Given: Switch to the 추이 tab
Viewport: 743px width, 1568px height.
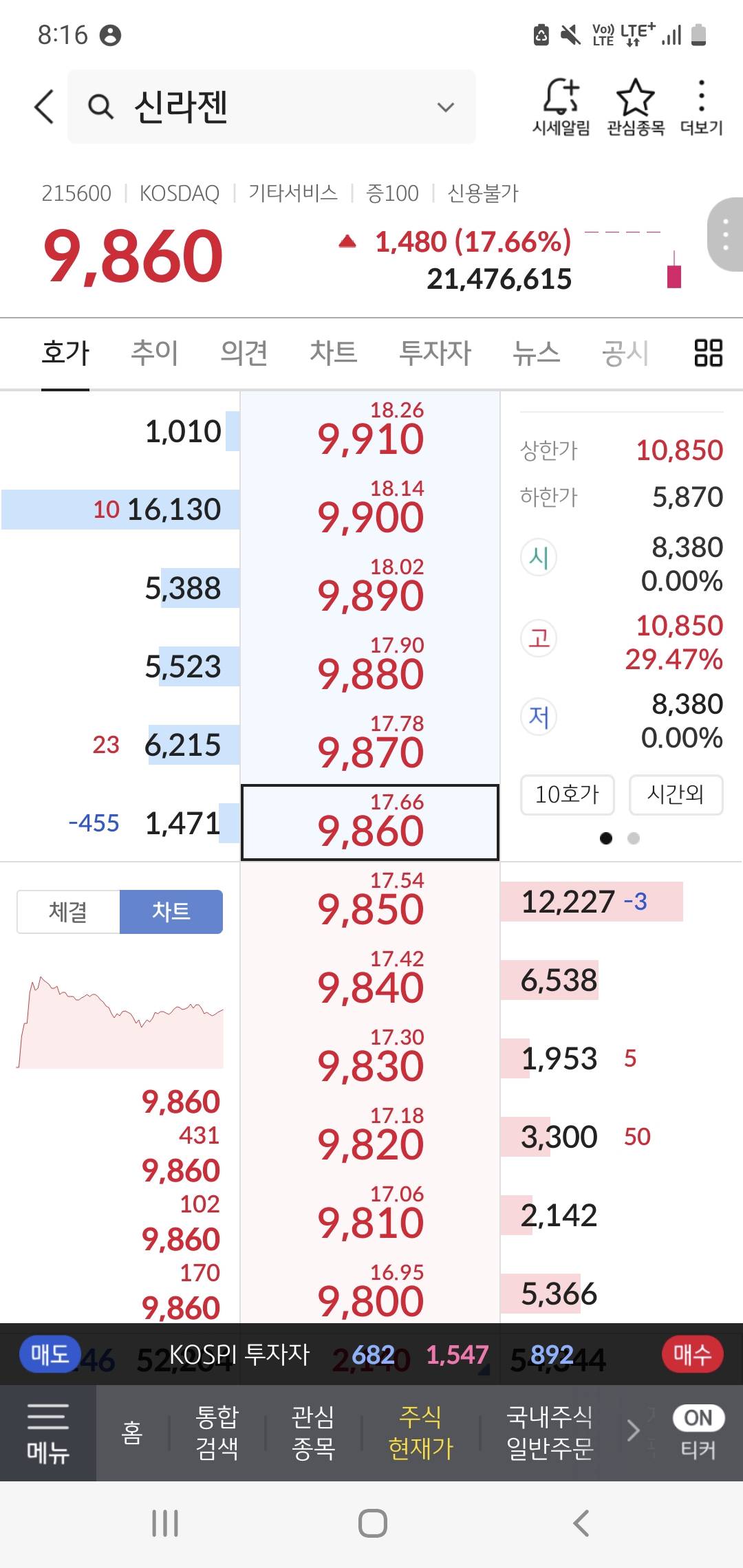Looking at the screenshot, I should pos(154,353).
